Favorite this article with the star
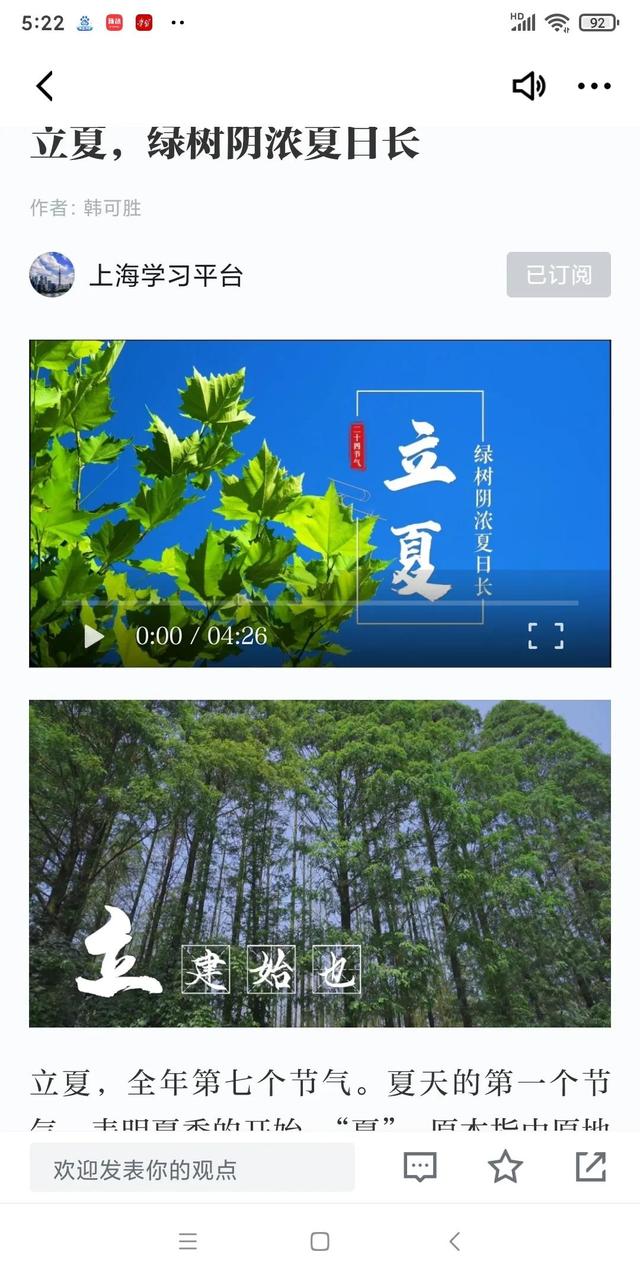 click(505, 1167)
